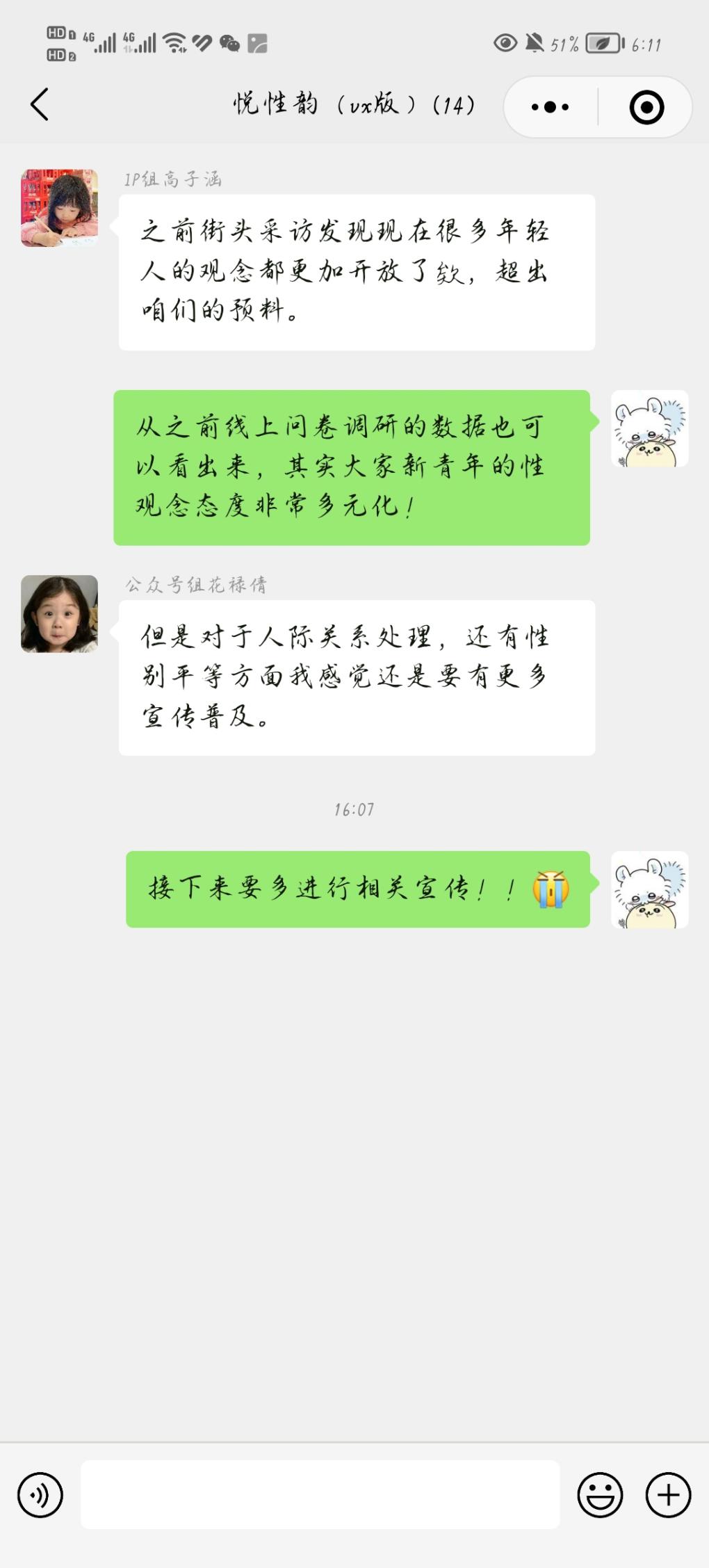Open the plus attachment menu
Image resolution: width=709 pixels, height=1568 pixels.
click(668, 1494)
